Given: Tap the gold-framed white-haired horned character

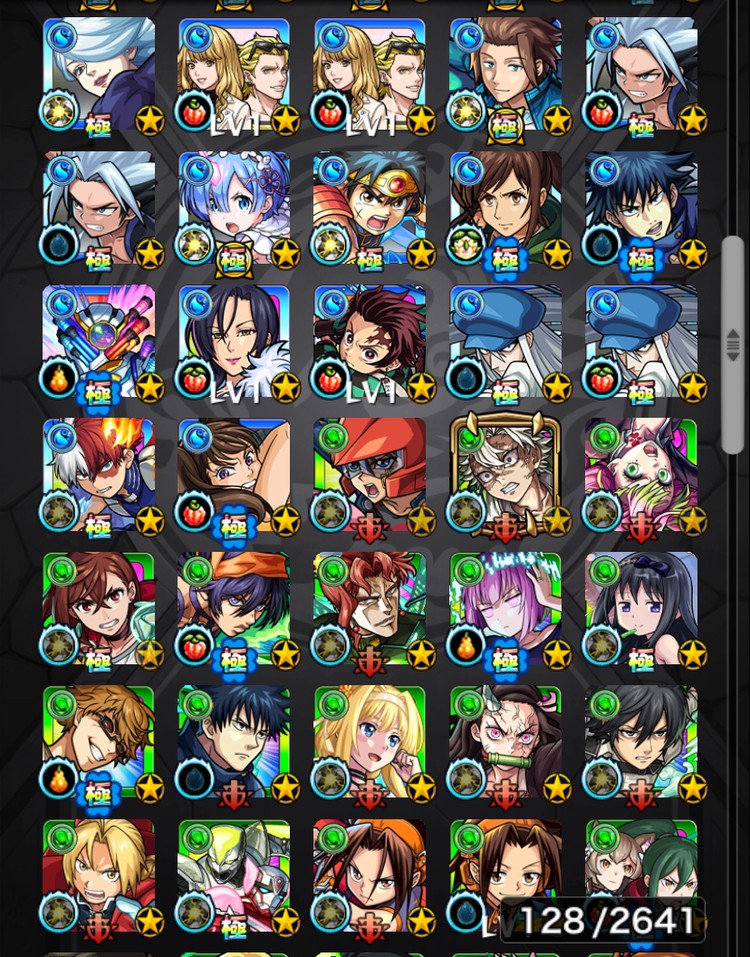Looking at the screenshot, I should pos(505,475).
